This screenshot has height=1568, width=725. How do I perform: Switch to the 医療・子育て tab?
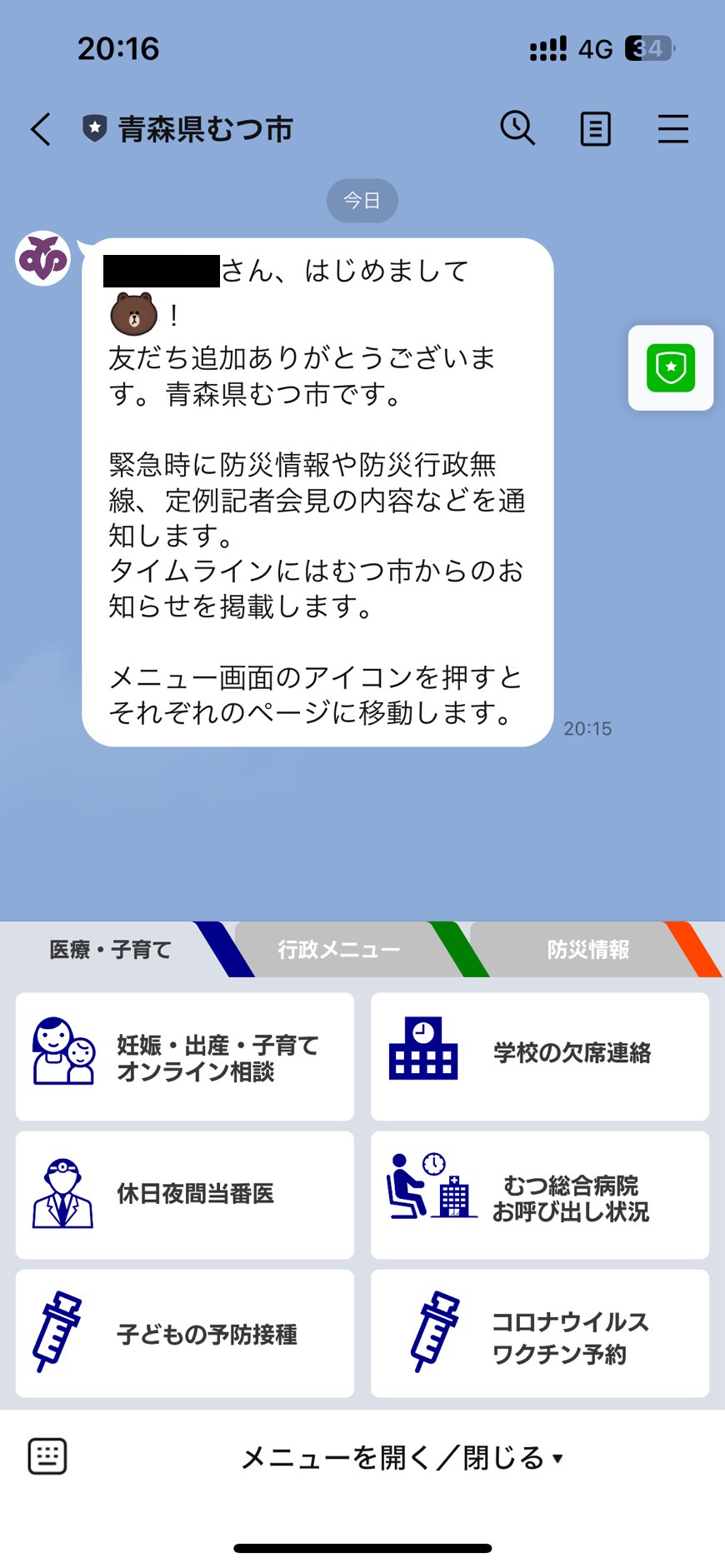pos(110,950)
